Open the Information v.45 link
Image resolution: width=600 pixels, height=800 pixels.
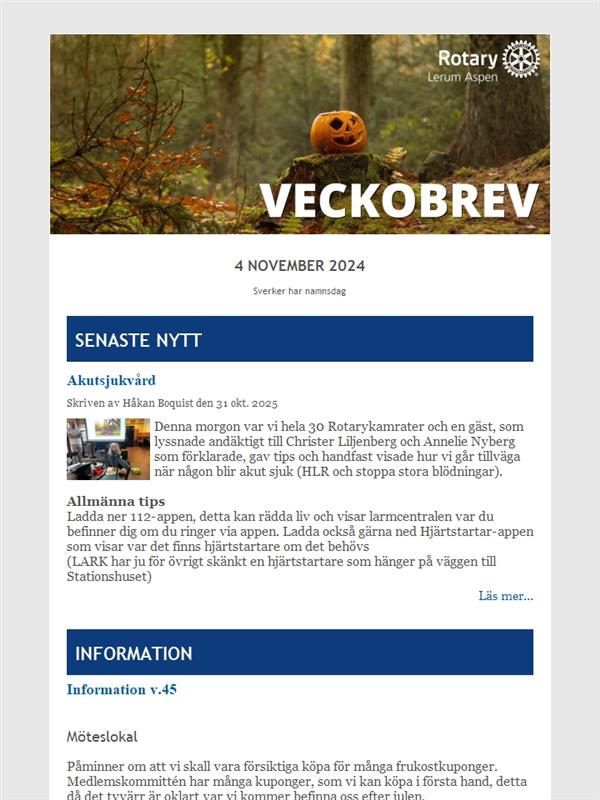tap(122, 689)
